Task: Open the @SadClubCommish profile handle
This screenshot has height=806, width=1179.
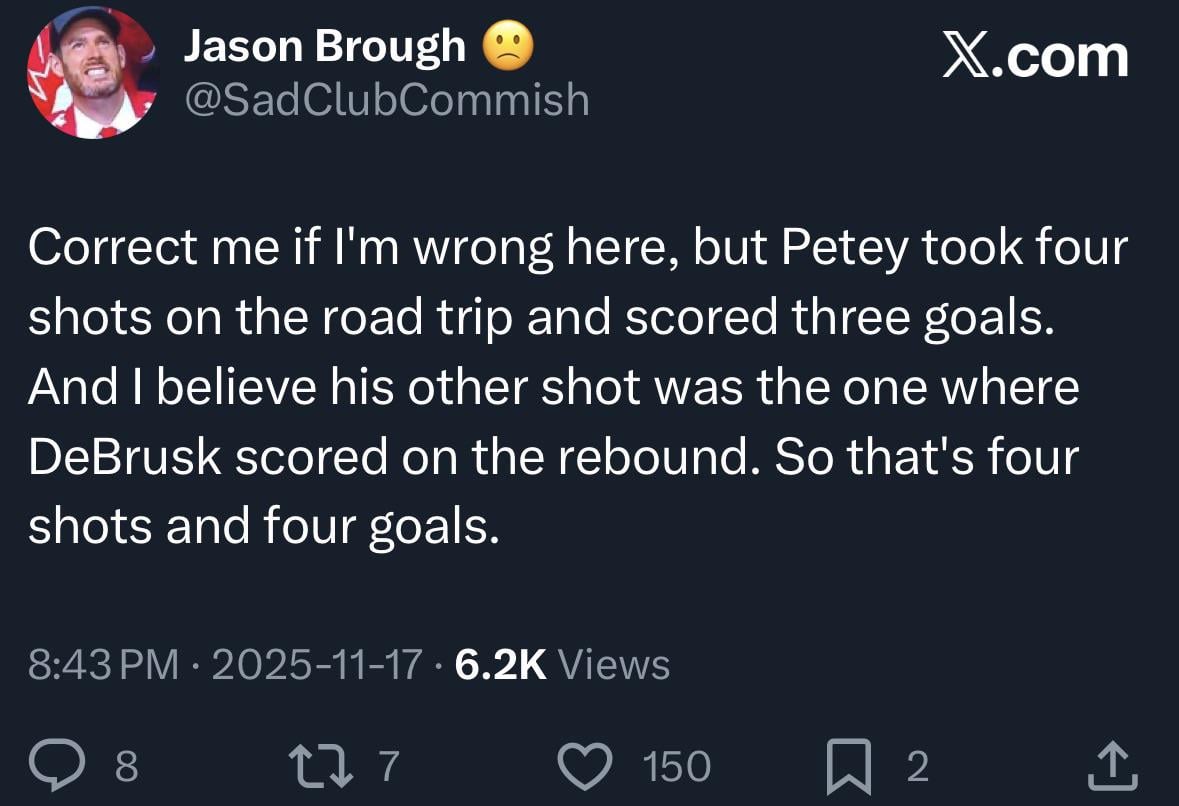Action: coord(386,98)
